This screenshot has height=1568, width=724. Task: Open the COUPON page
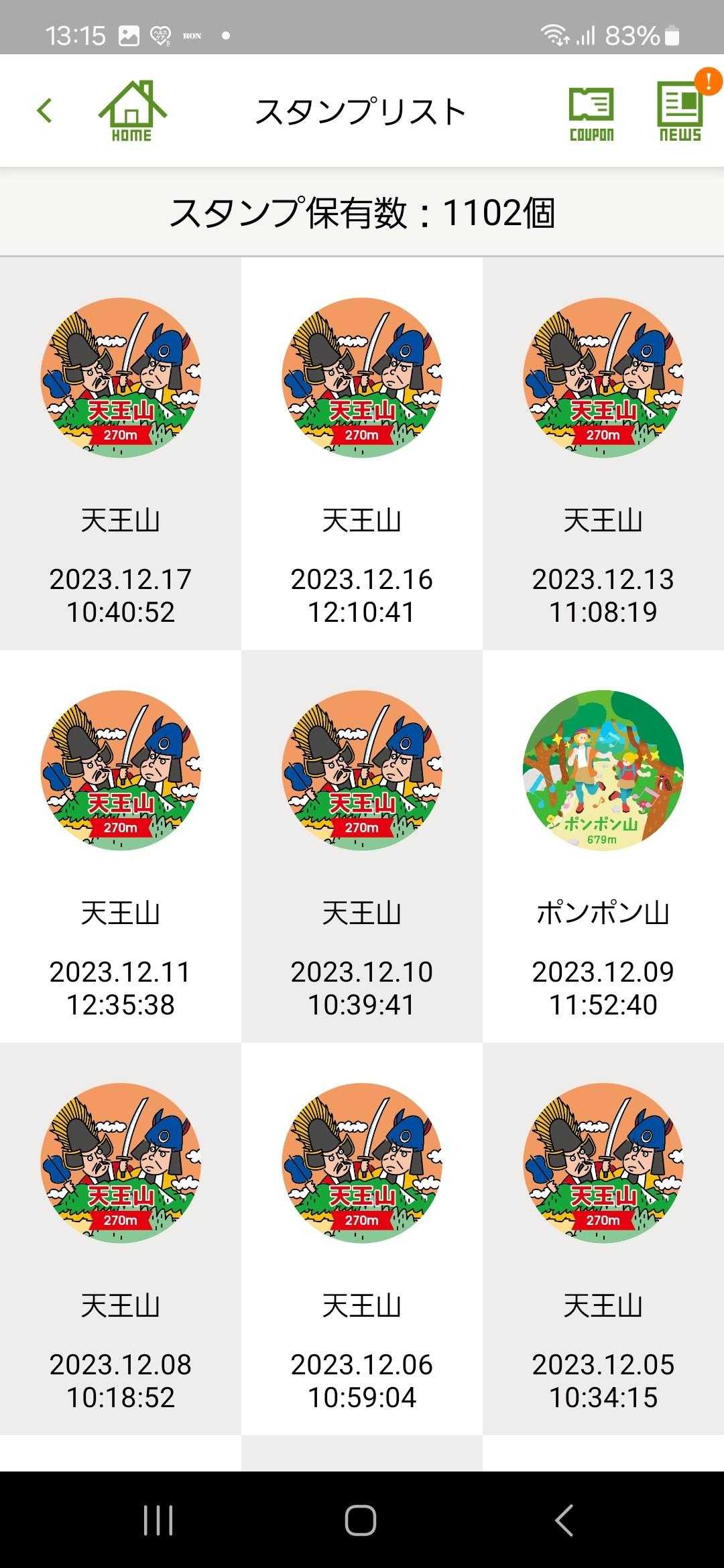pos(591,113)
